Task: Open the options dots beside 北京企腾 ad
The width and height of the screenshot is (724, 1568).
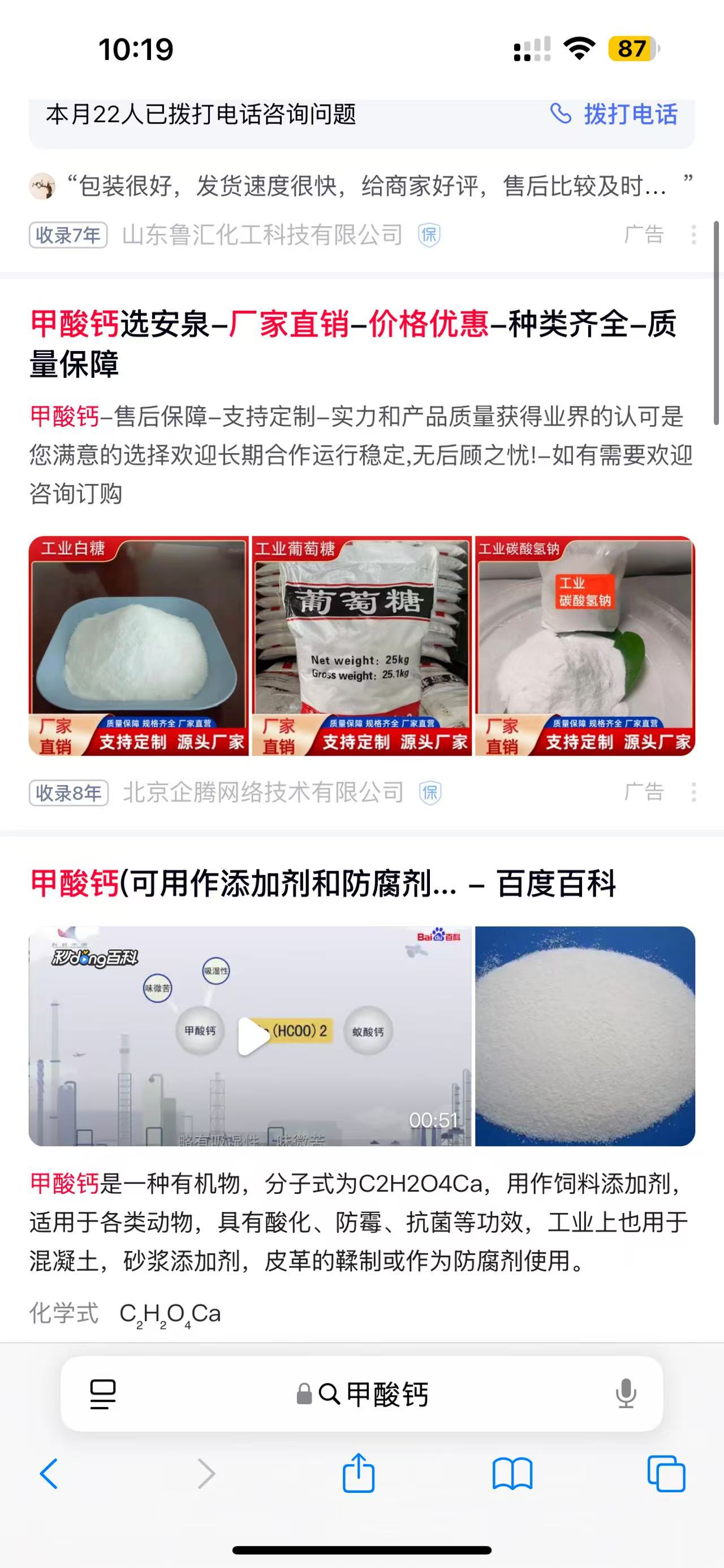Action: [693, 792]
